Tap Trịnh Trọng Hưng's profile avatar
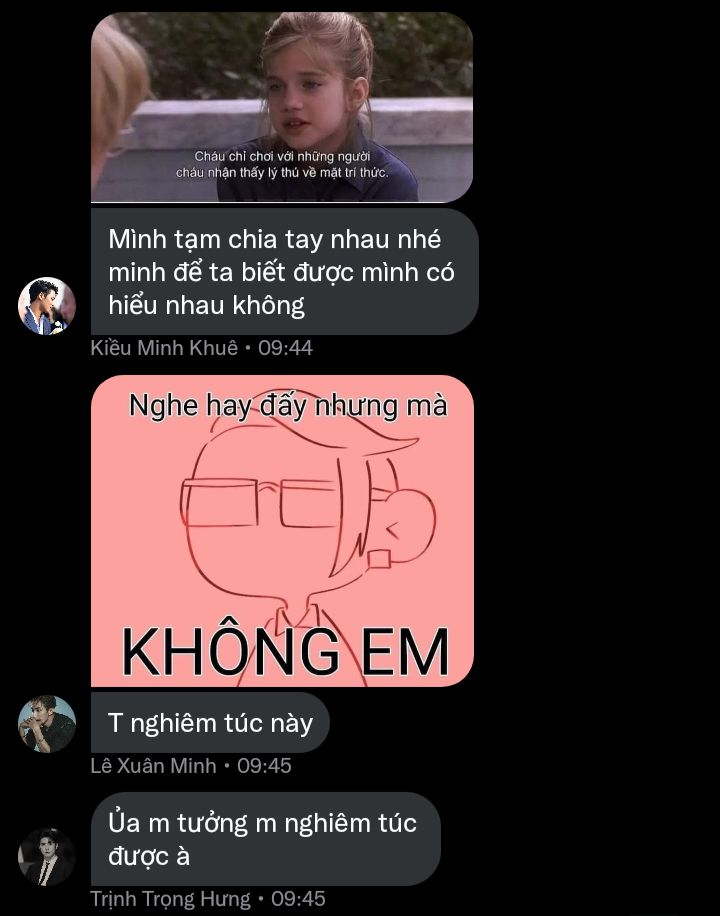720x916 pixels. (47, 856)
